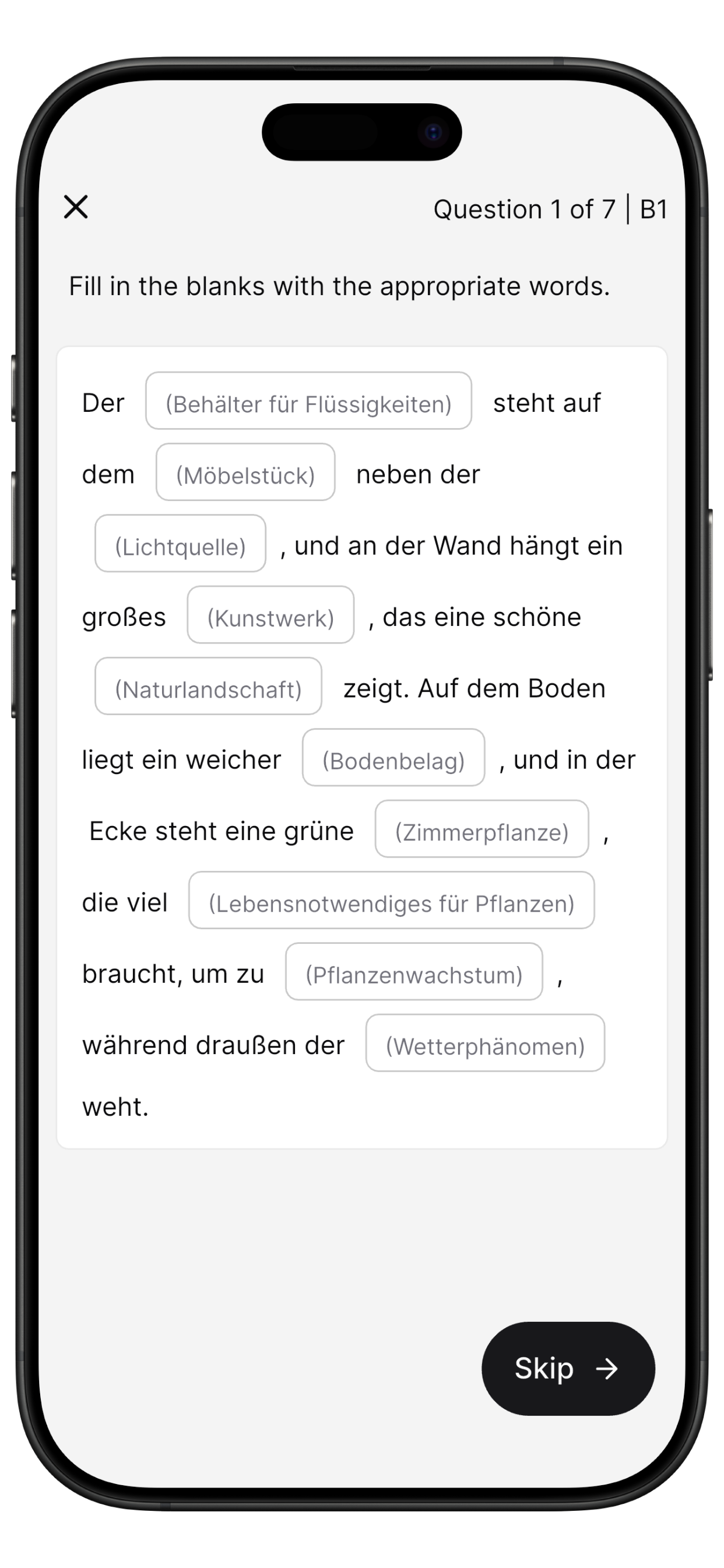Tap the word 'Der' starting the sentence
The height and width of the screenshot is (1568, 724).
pyautogui.click(x=103, y=402)
